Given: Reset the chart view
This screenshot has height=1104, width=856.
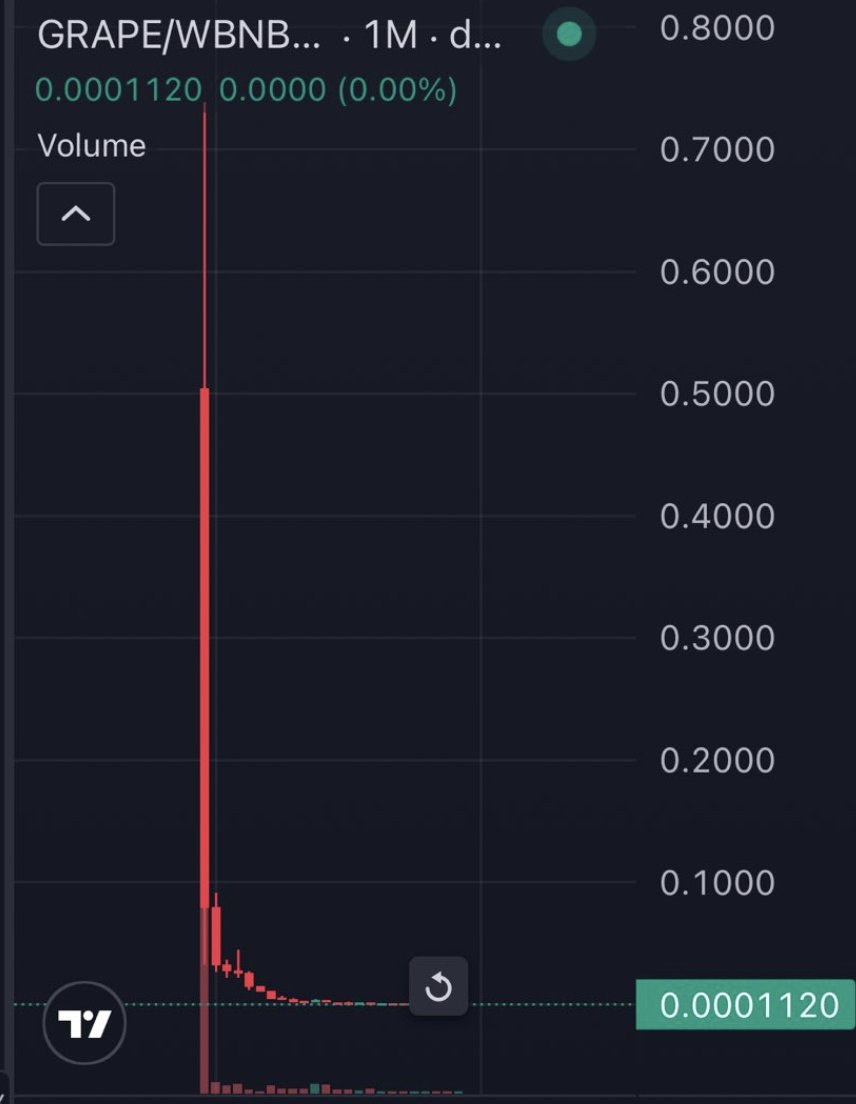Looking at the screenshot, I should pyautogui.click(x=438, y=987).
